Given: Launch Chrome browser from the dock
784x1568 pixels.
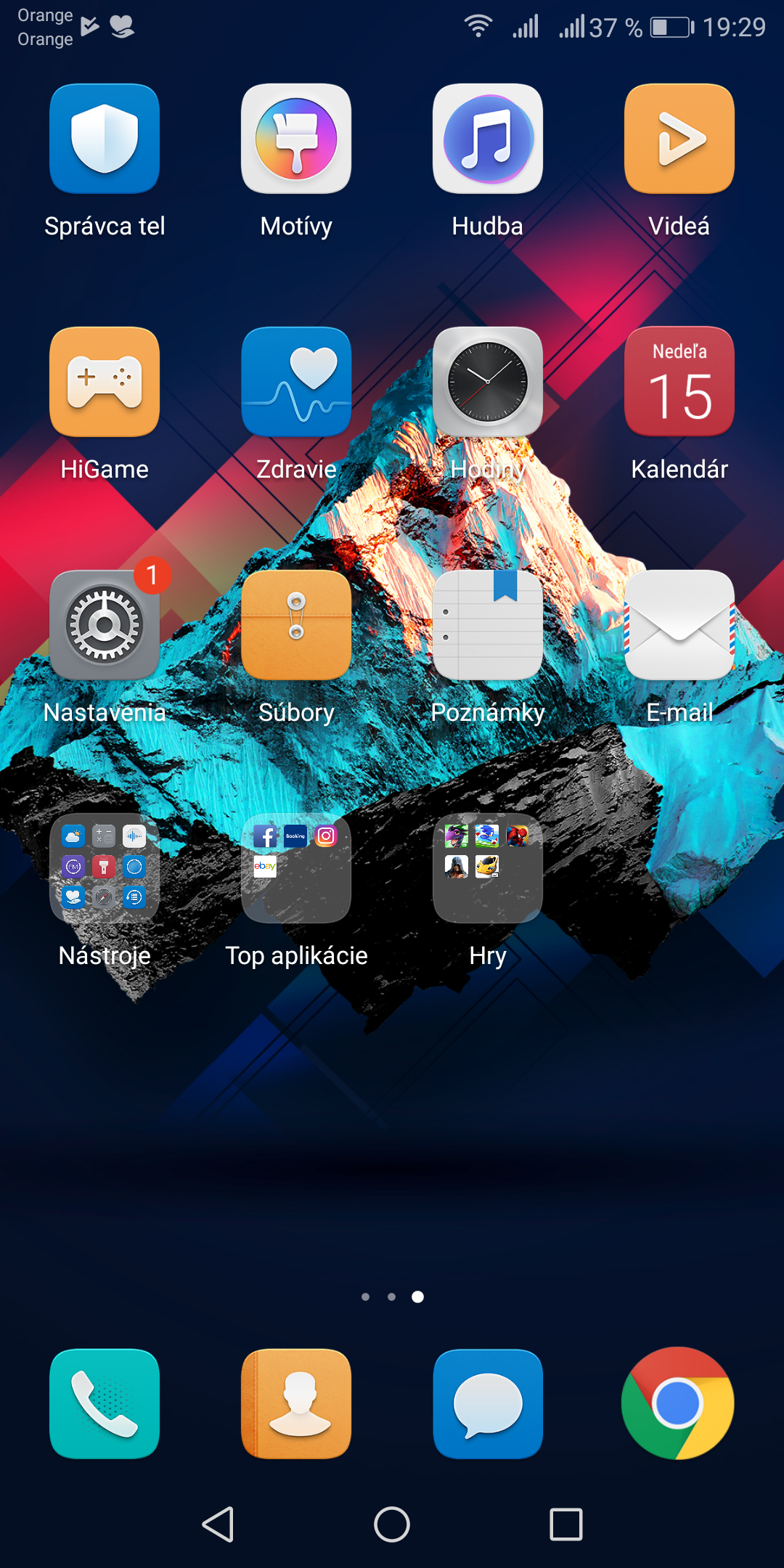Looking at the screenshot, I should [x=678, y=1403].
